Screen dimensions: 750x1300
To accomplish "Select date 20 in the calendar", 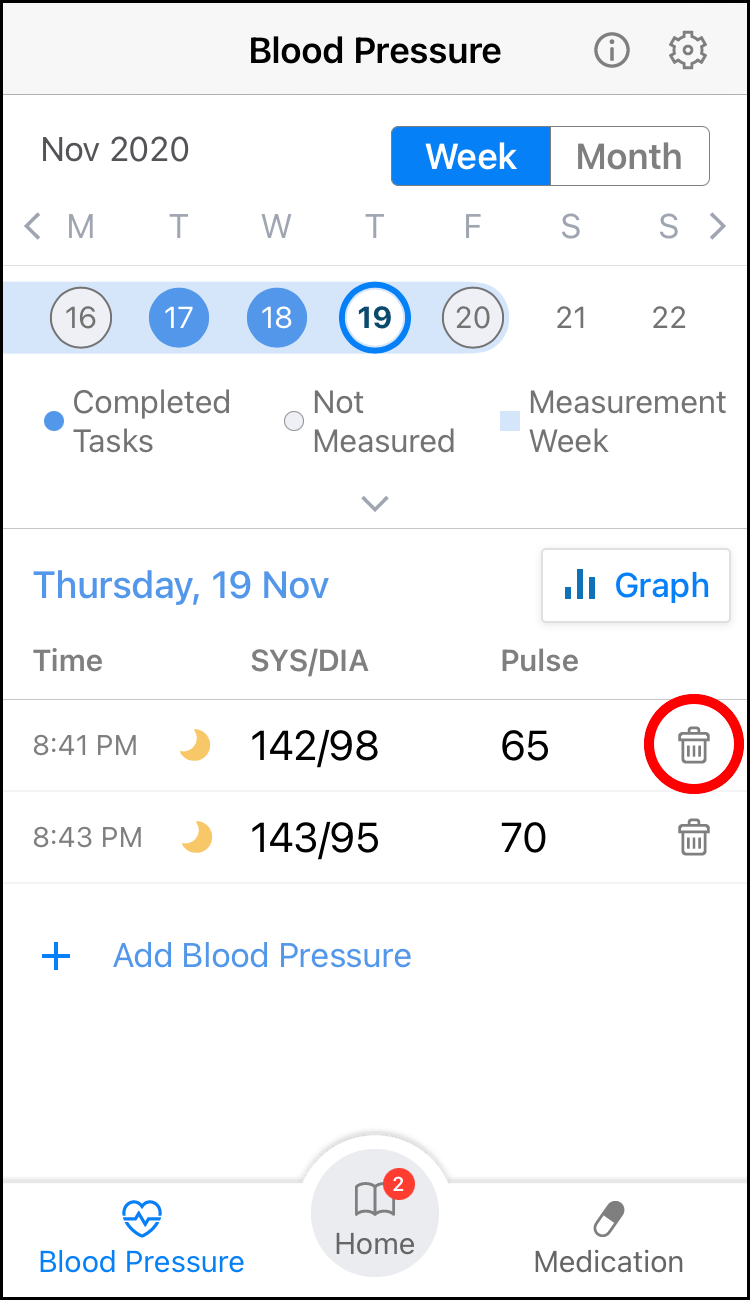I will pos(473,318).
